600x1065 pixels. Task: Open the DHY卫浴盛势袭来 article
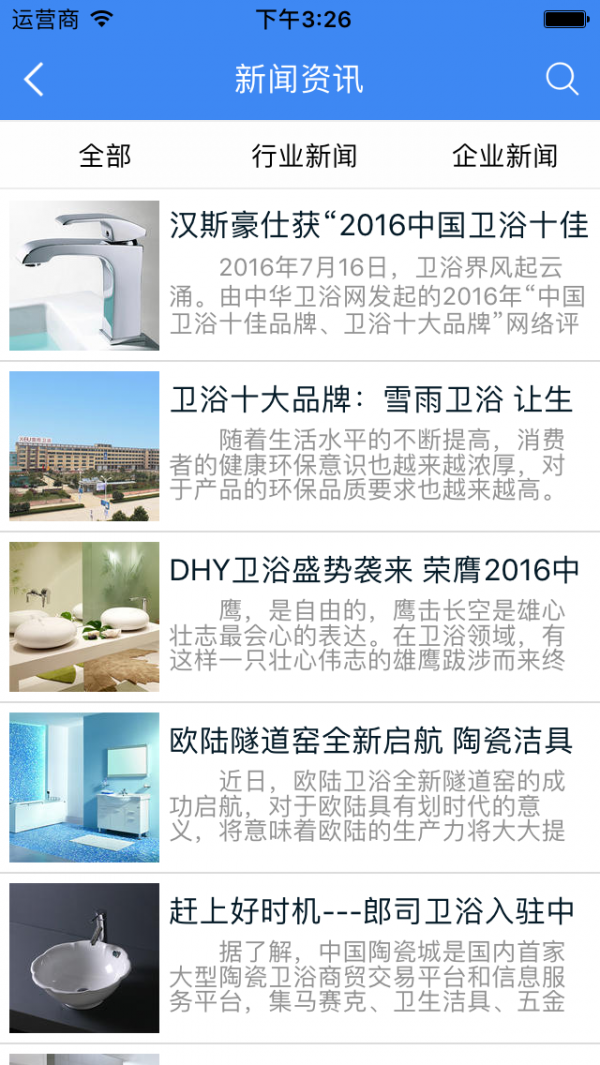point(374,571)
